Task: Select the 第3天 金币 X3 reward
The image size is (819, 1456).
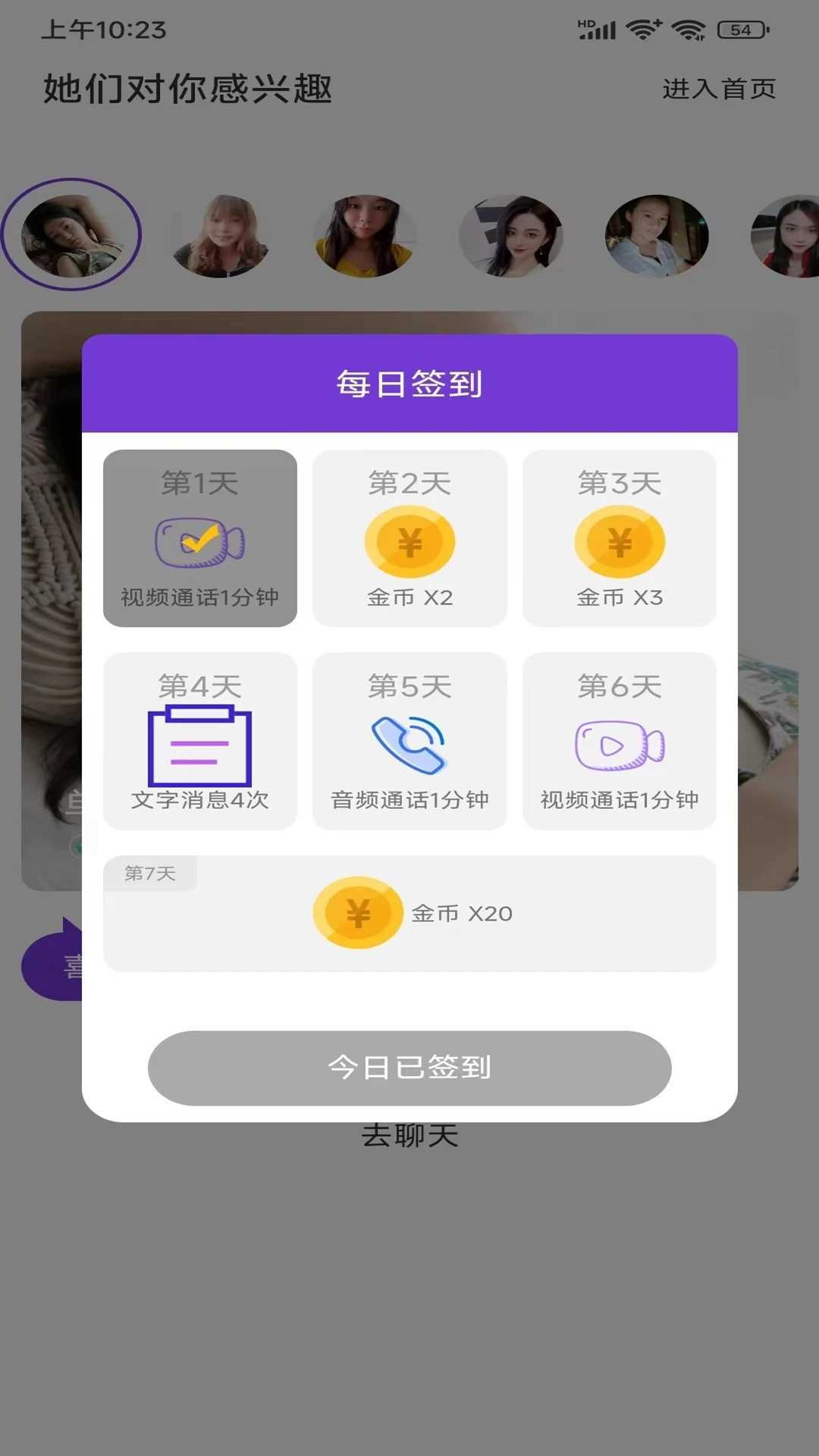Action: tap(619, 538)
